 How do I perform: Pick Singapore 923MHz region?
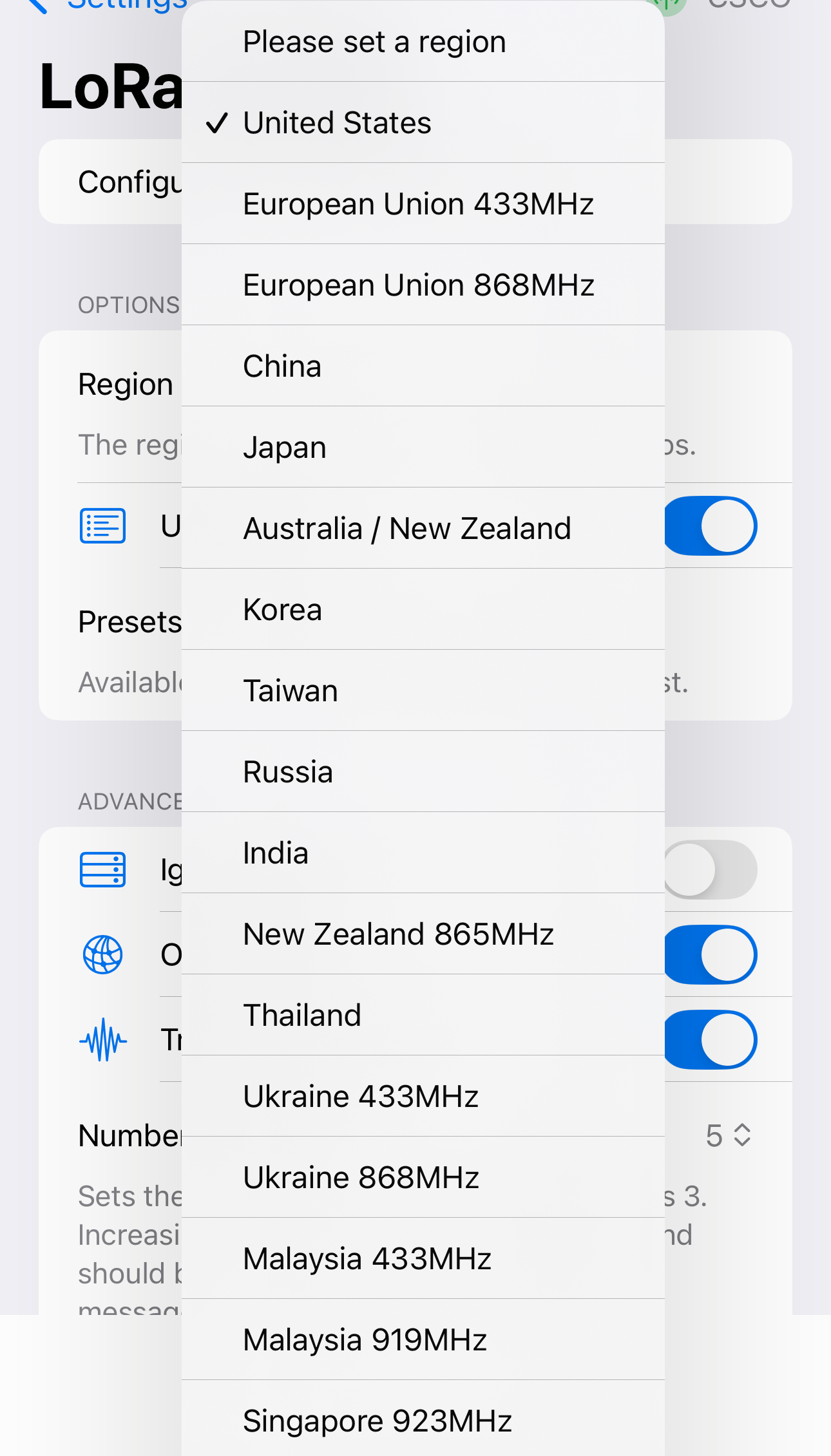point(423,1419)
